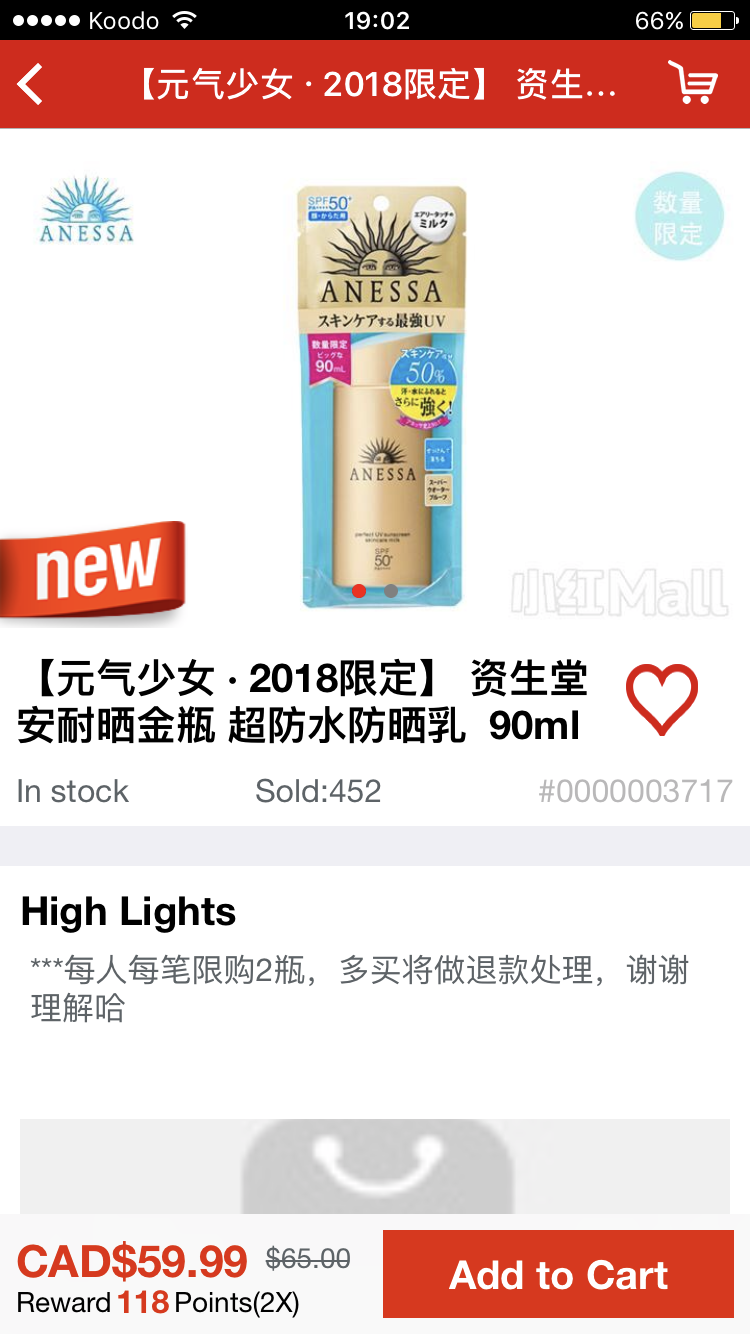Viewport: 750px width, 1334px height.
Task: Tap Add to Cart
Action: click(x=558, y=1275)
